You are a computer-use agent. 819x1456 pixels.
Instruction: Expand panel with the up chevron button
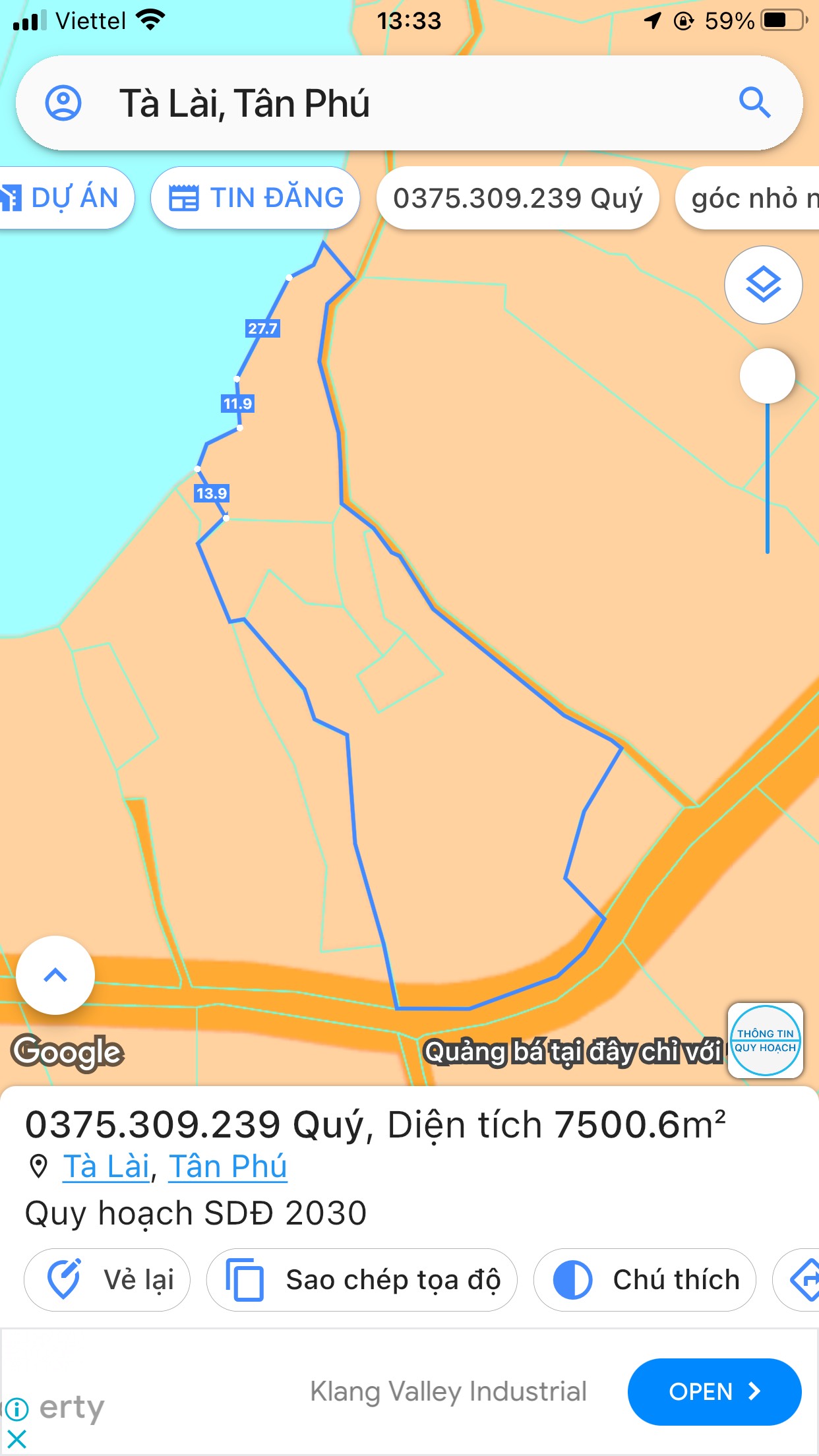[x=55, y=975]
